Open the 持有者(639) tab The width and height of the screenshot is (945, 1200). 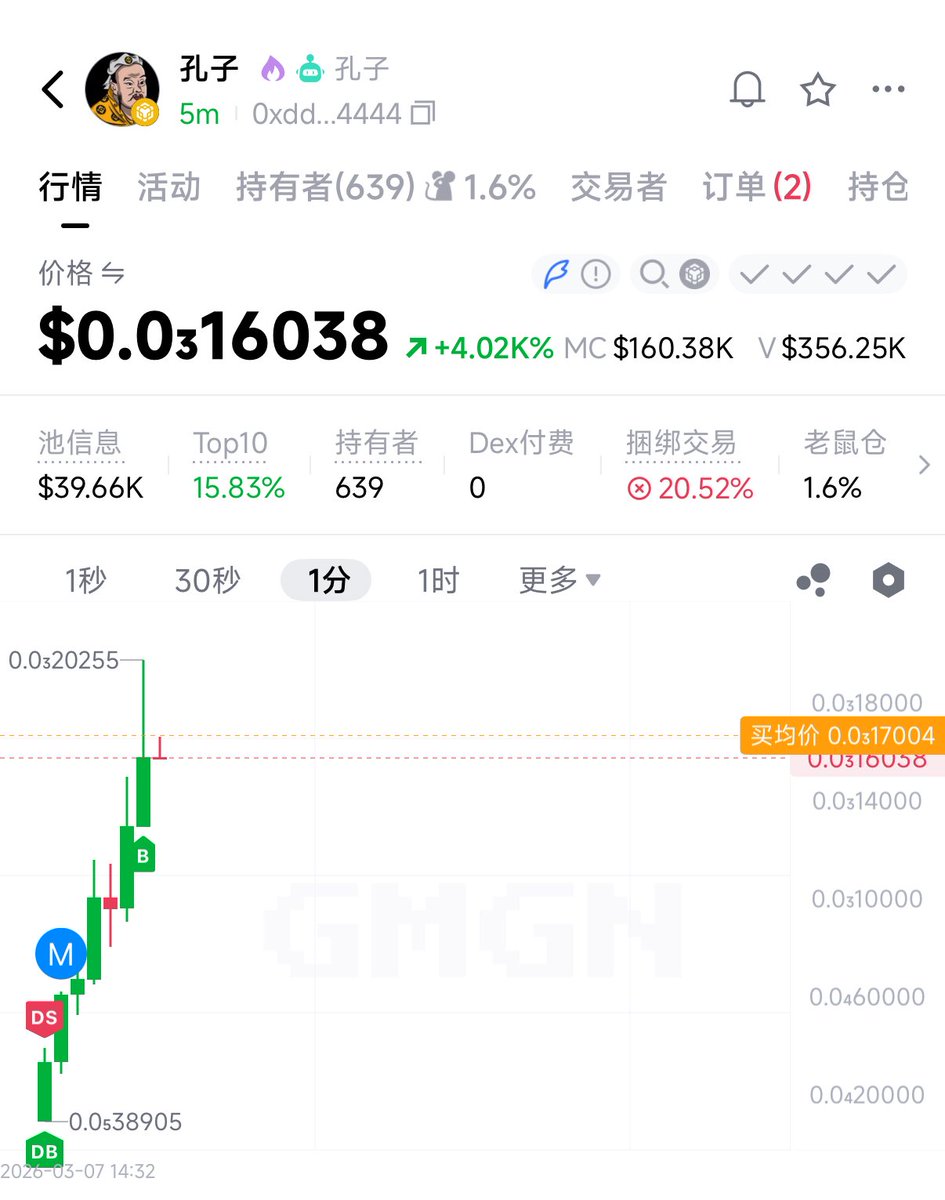pyautogui.click(x=326, y=187)
